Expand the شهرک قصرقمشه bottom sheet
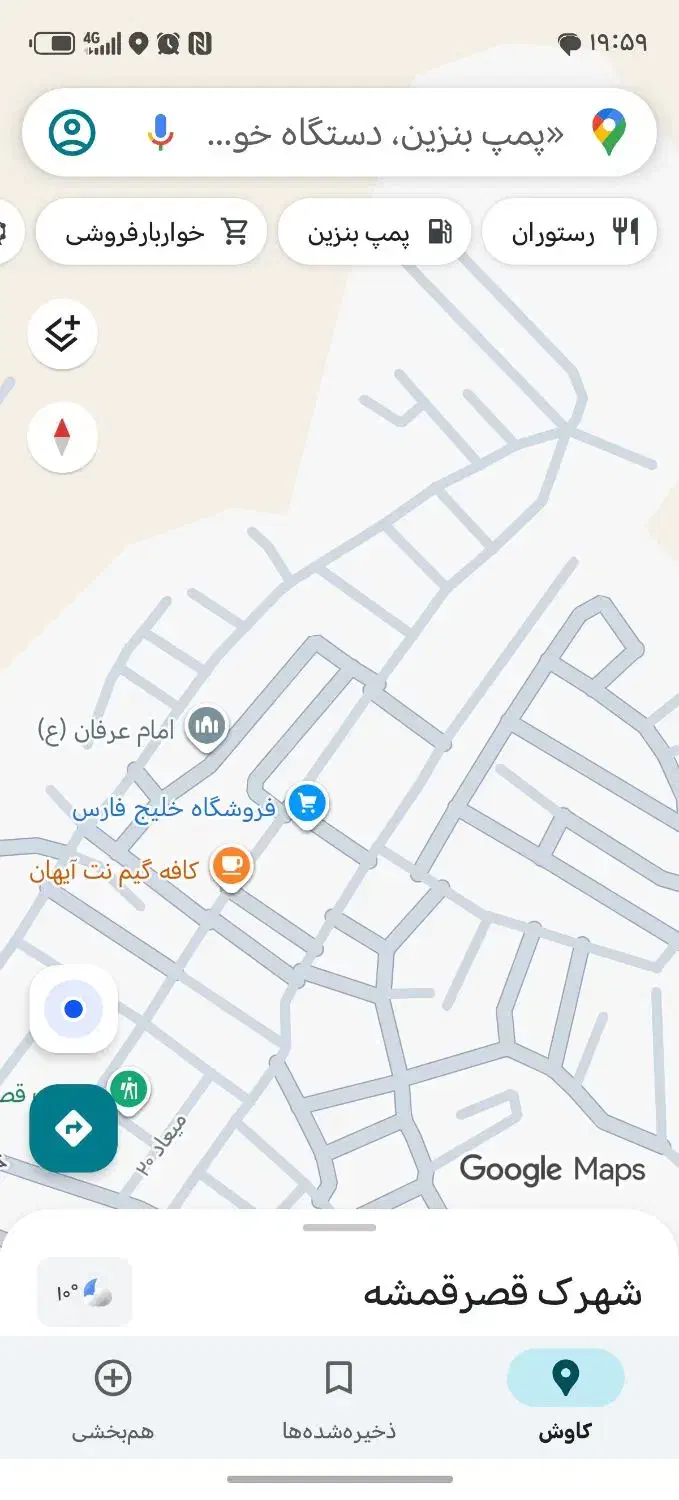This screenshot has width=679, height=1500. pyautogui.click(x=340, y=1227)
